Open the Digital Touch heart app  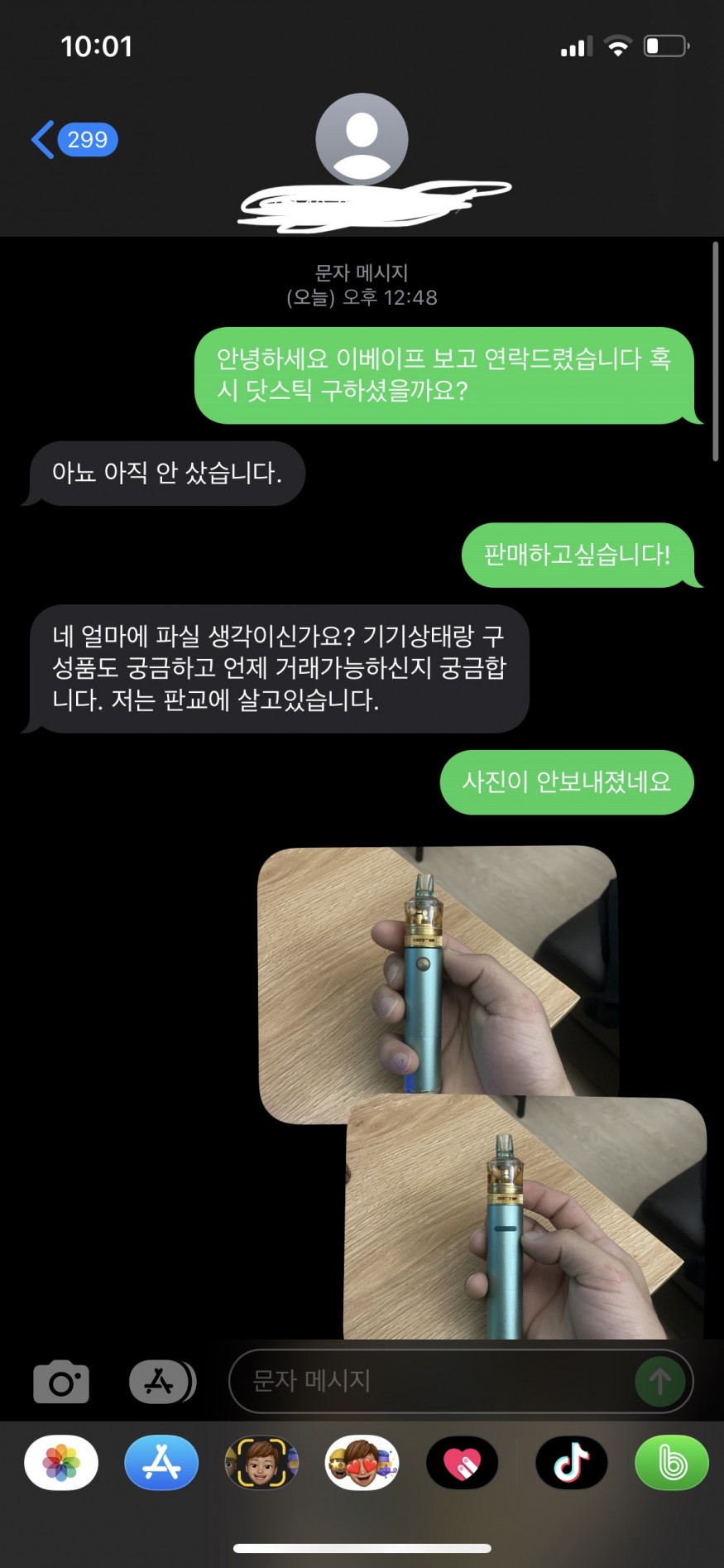[462, 1463]
